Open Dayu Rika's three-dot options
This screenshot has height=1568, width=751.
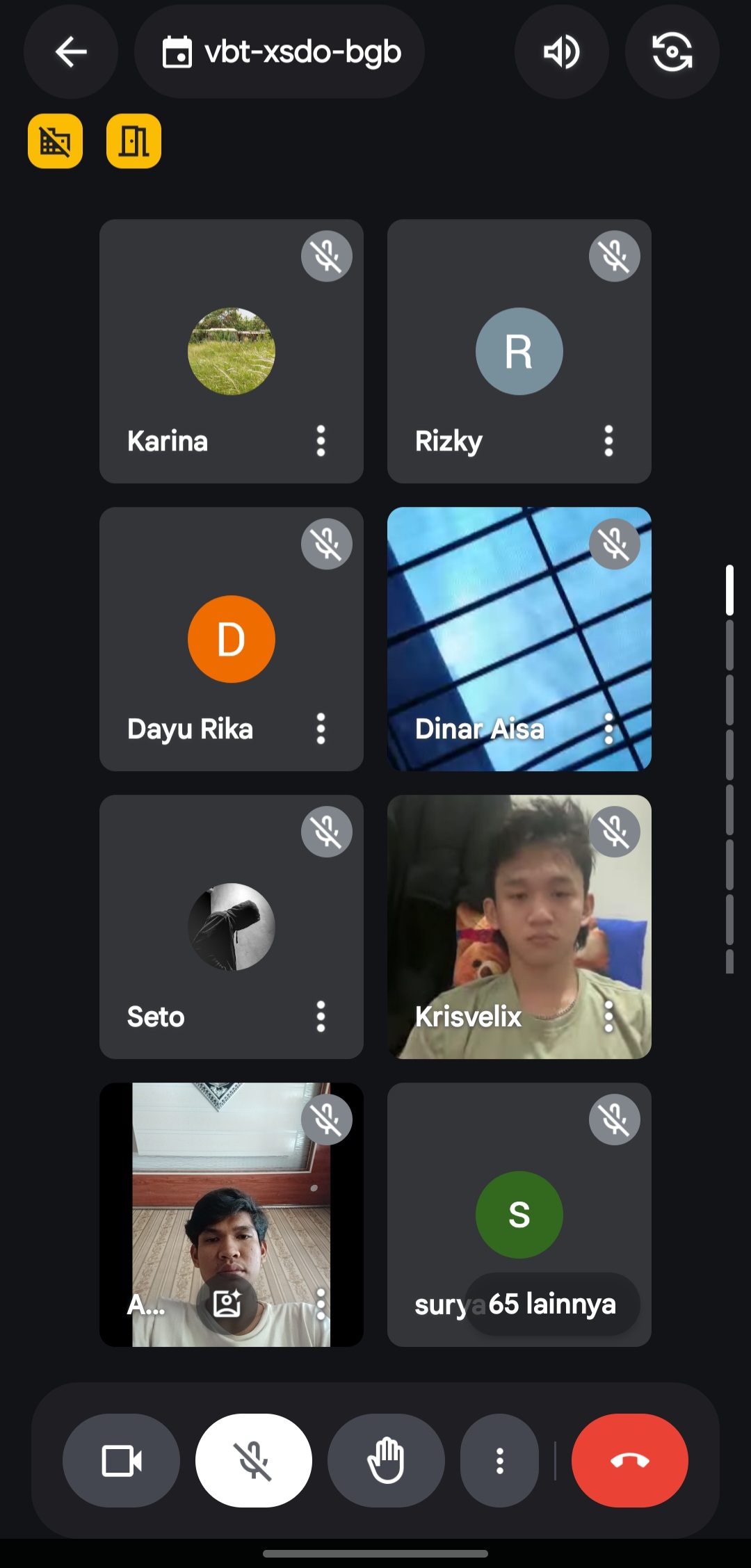321,729
